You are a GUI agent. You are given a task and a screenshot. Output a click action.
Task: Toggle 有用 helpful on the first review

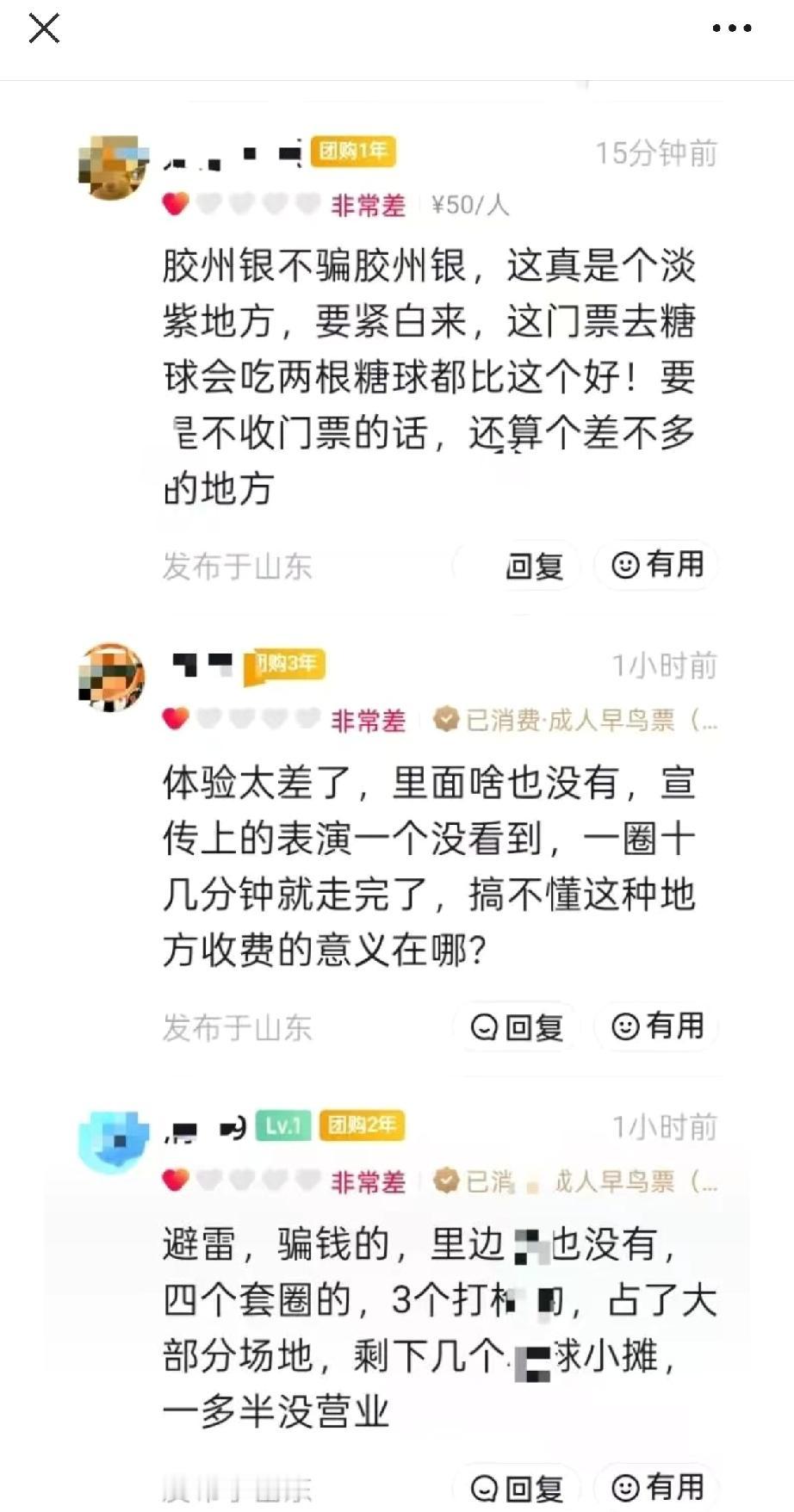(x=656, y=566)
